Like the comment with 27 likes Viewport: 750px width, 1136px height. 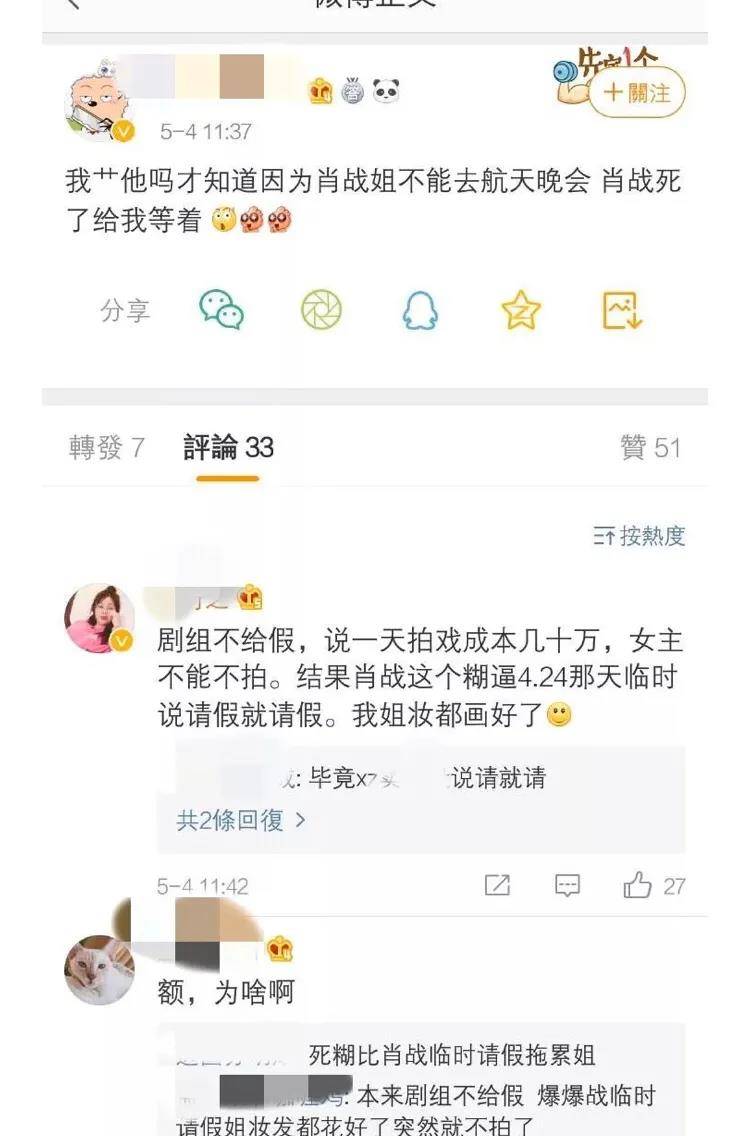pos(637,885)
